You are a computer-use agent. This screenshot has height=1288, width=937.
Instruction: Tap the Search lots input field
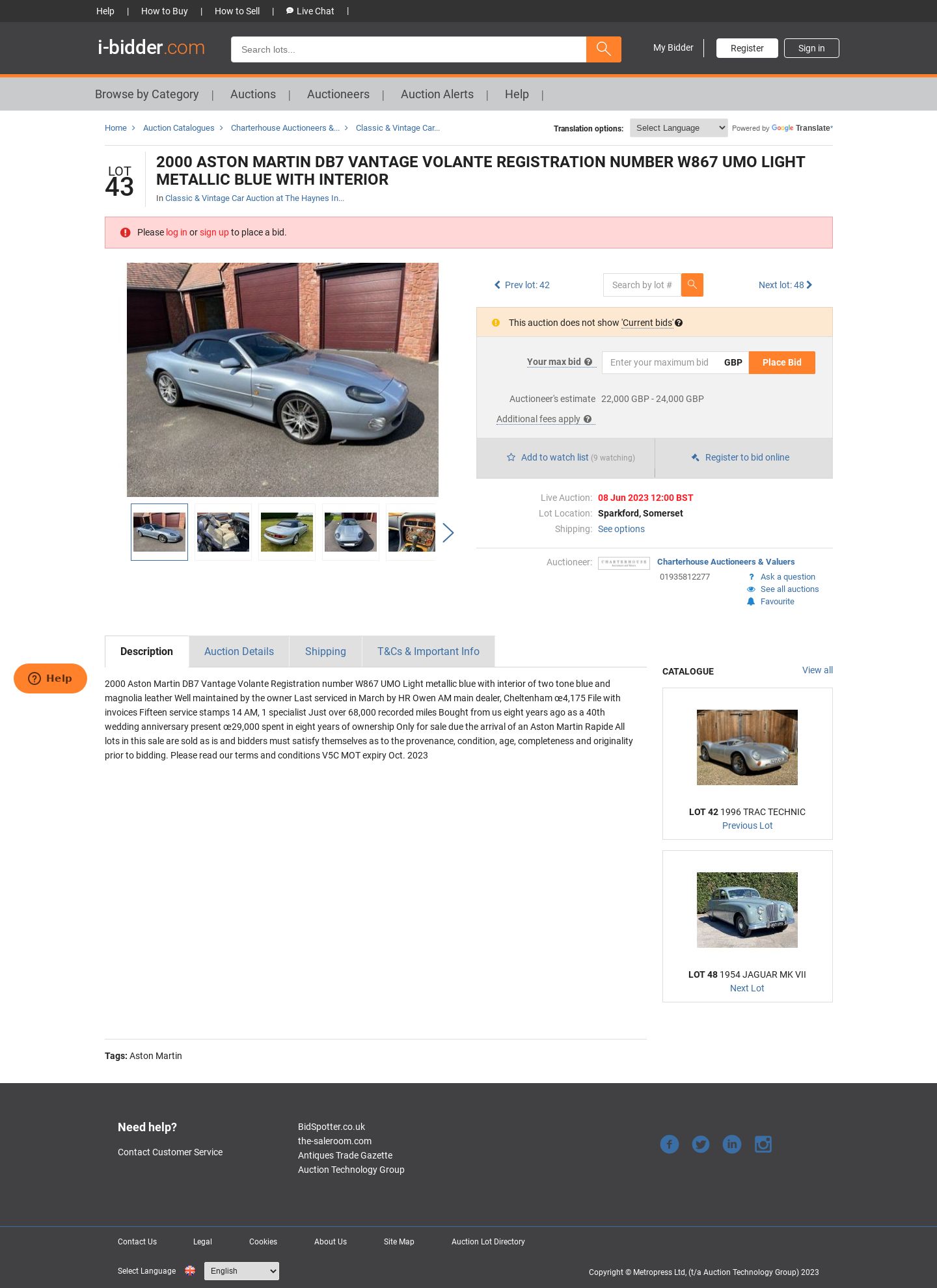click(x=408, y=49)
